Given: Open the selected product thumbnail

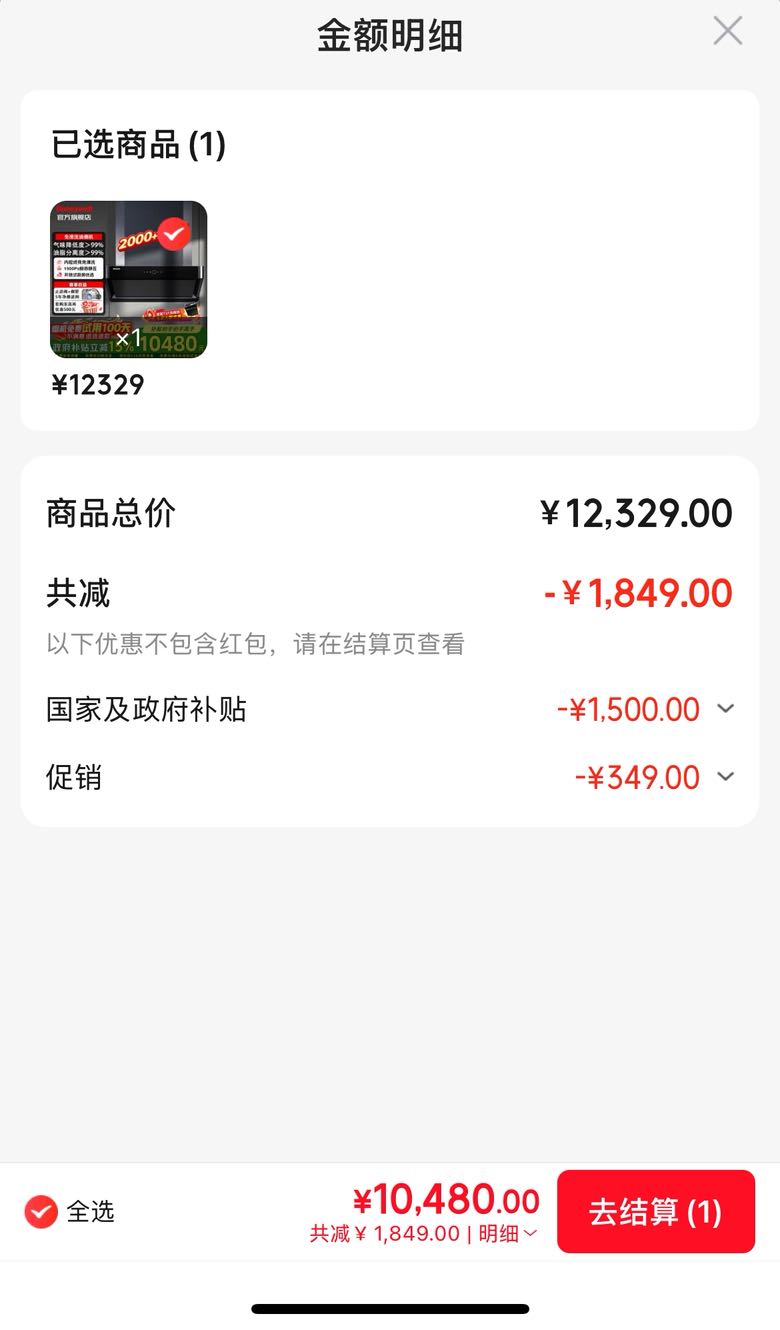Looking at the screenshot, I should click(x=129, y=279).
